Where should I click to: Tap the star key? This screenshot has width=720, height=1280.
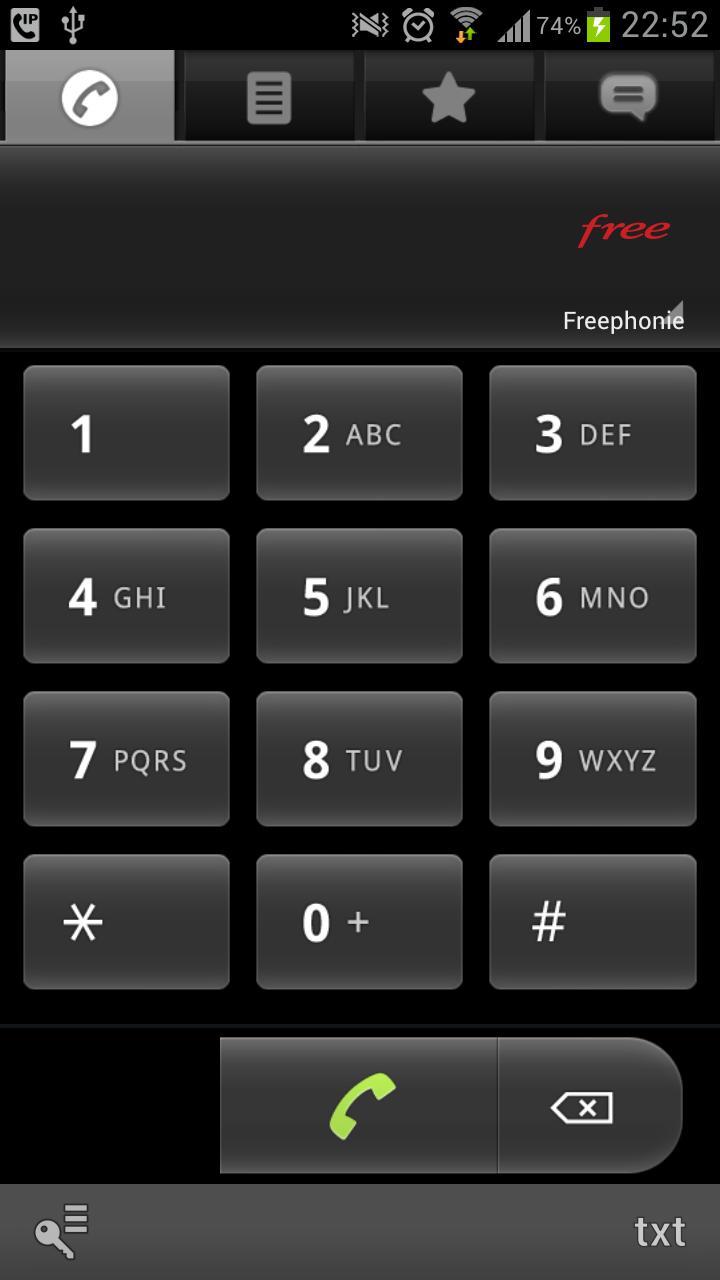(x=126, y=922)
